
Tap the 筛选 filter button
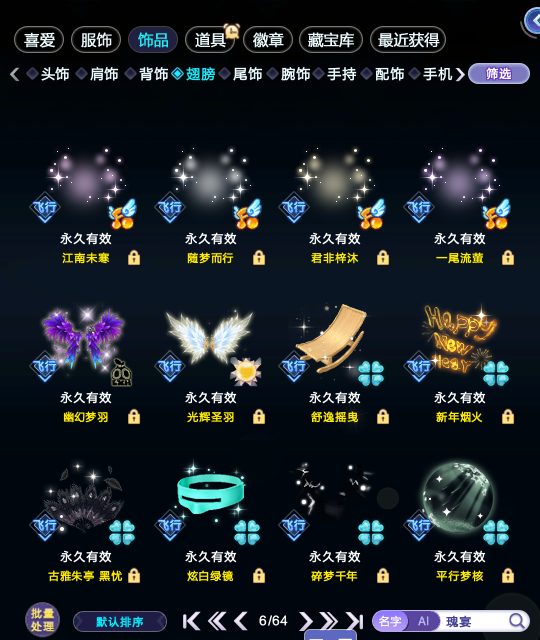pyautogui.click(x=499, y=74)
